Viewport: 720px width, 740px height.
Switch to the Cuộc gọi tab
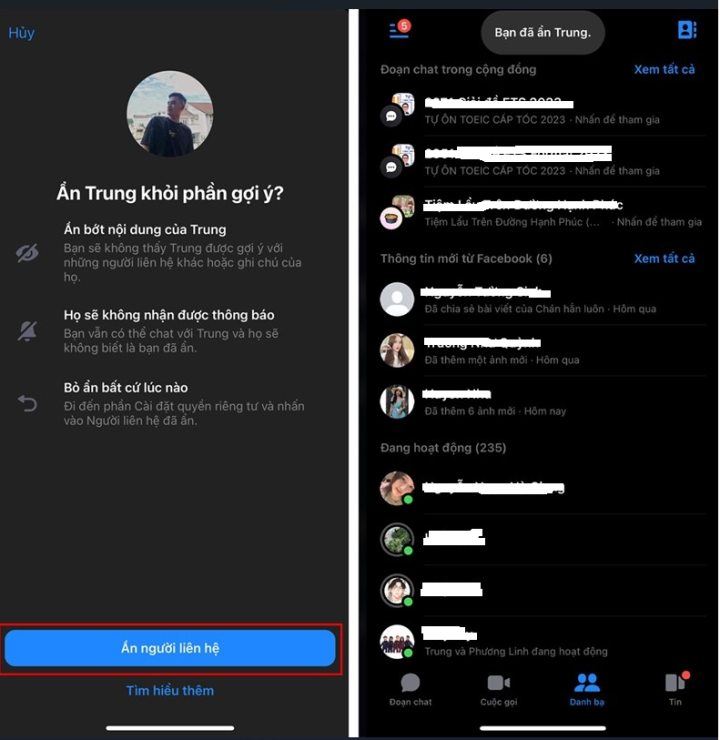tap(498, 690)
